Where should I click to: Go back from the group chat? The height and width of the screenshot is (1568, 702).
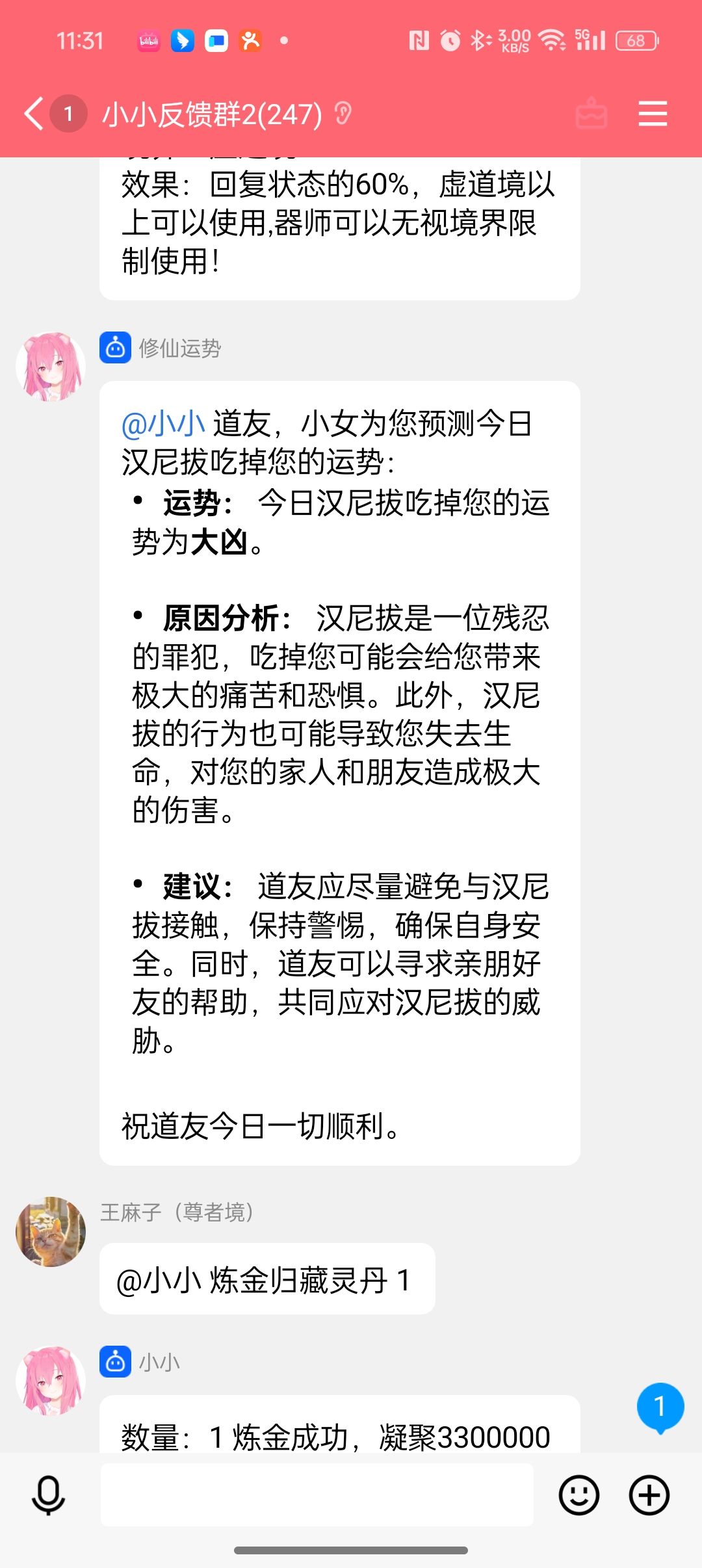coord(34,114)
